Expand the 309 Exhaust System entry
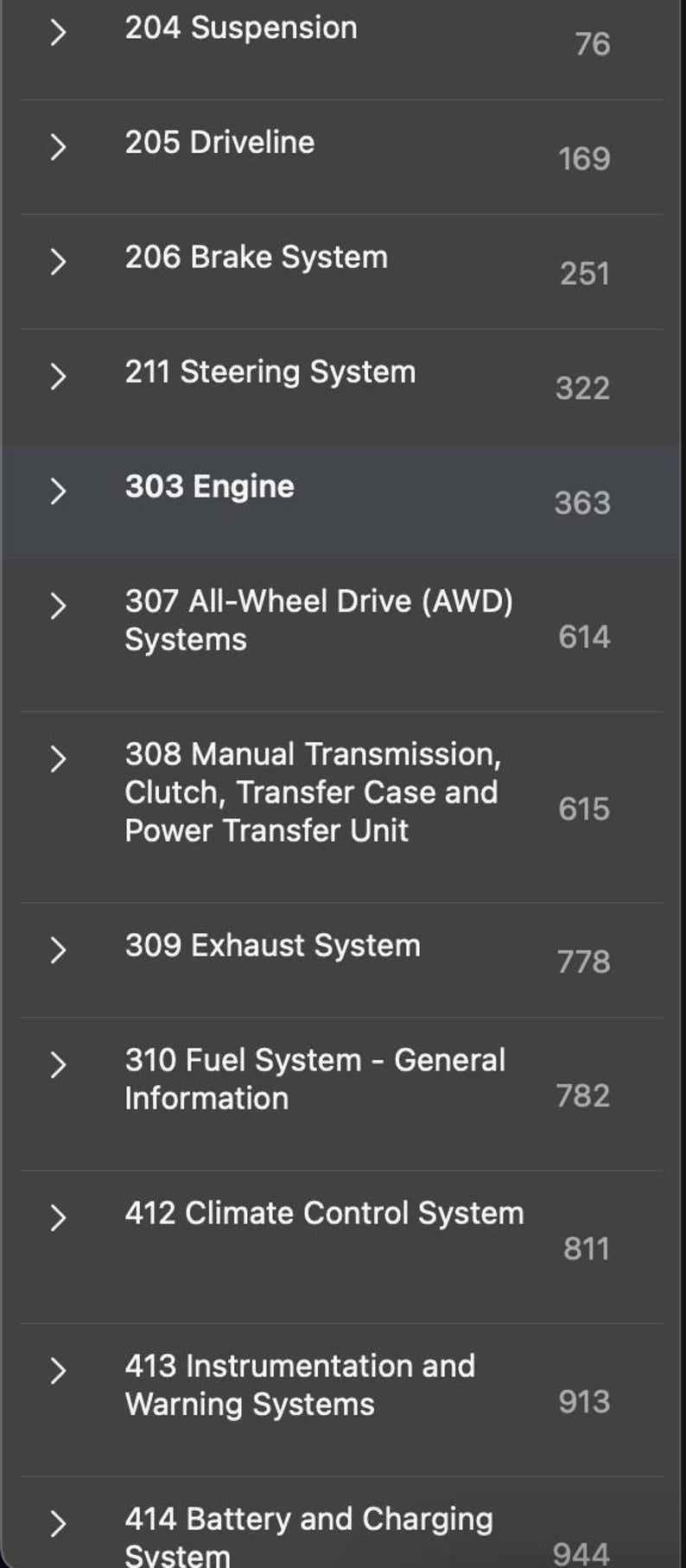Screen dimensions: 686x1568 (59, 950)
